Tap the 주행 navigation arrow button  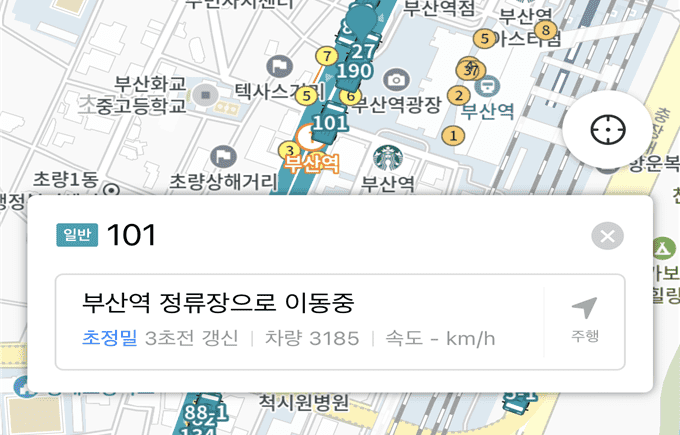[585, 319]
